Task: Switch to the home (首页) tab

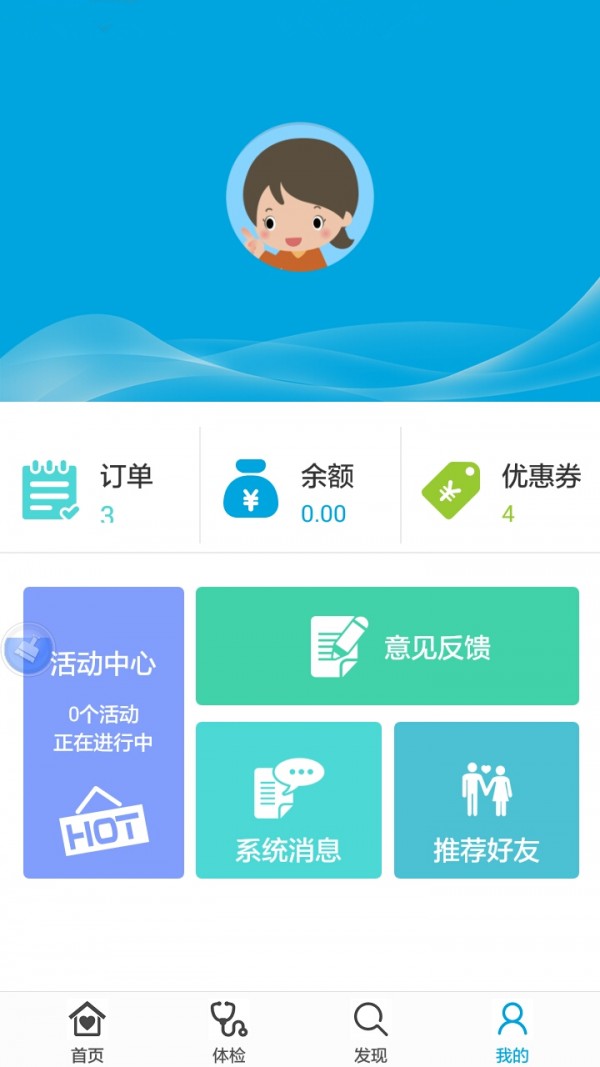Action: pos(87,1032)
